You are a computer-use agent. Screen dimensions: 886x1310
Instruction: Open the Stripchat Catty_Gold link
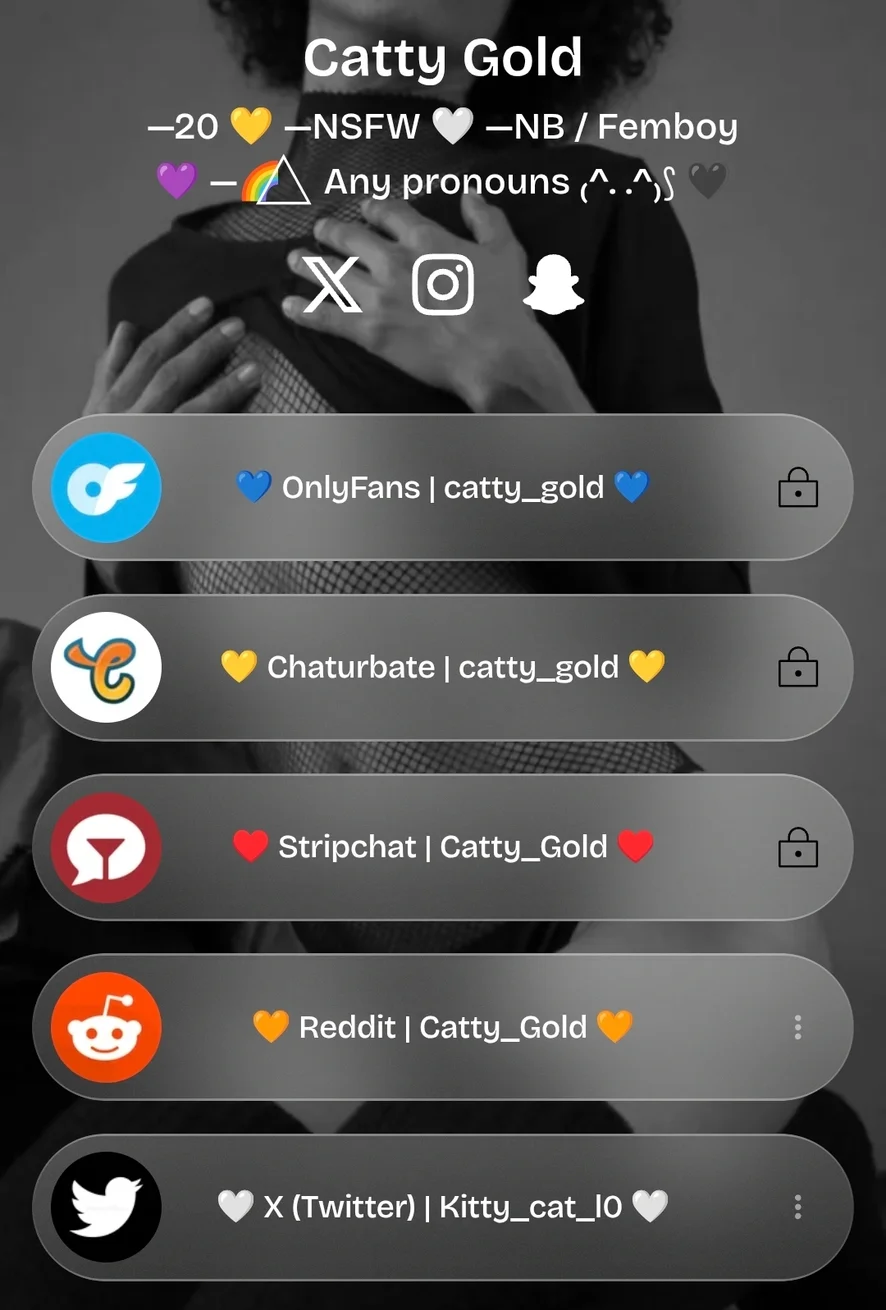point(443,848)
